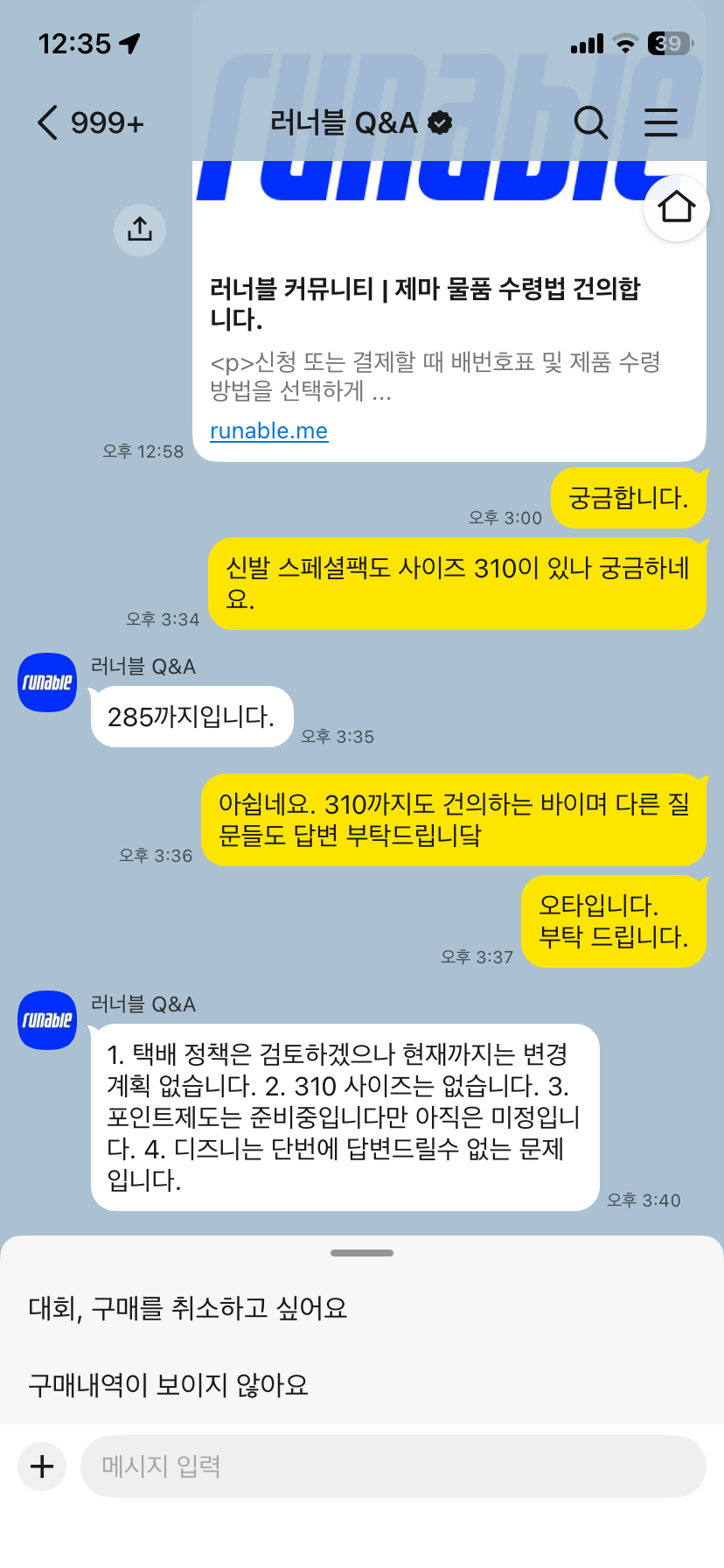Open the runable profile avatar next to 285까지입니다
This screenshot has width=724, height=1568.
click(x=46, y=682)
